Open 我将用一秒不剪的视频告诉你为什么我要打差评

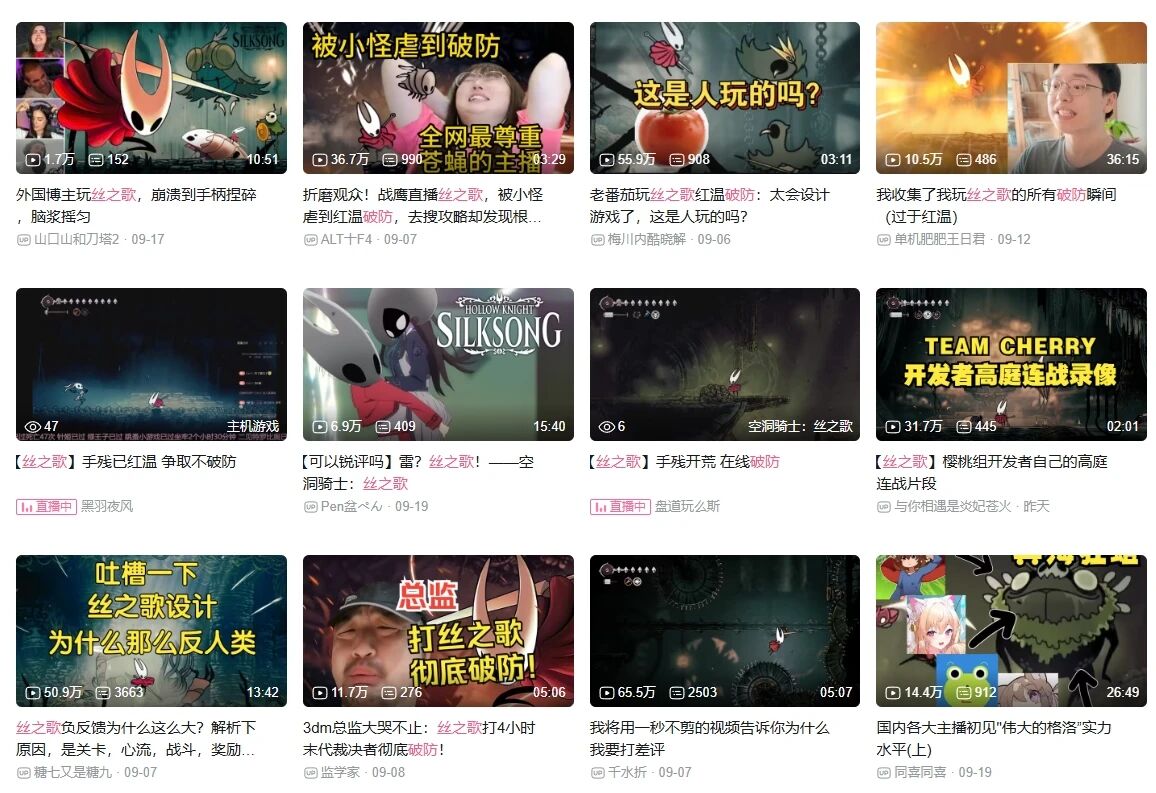coord(724,631)
